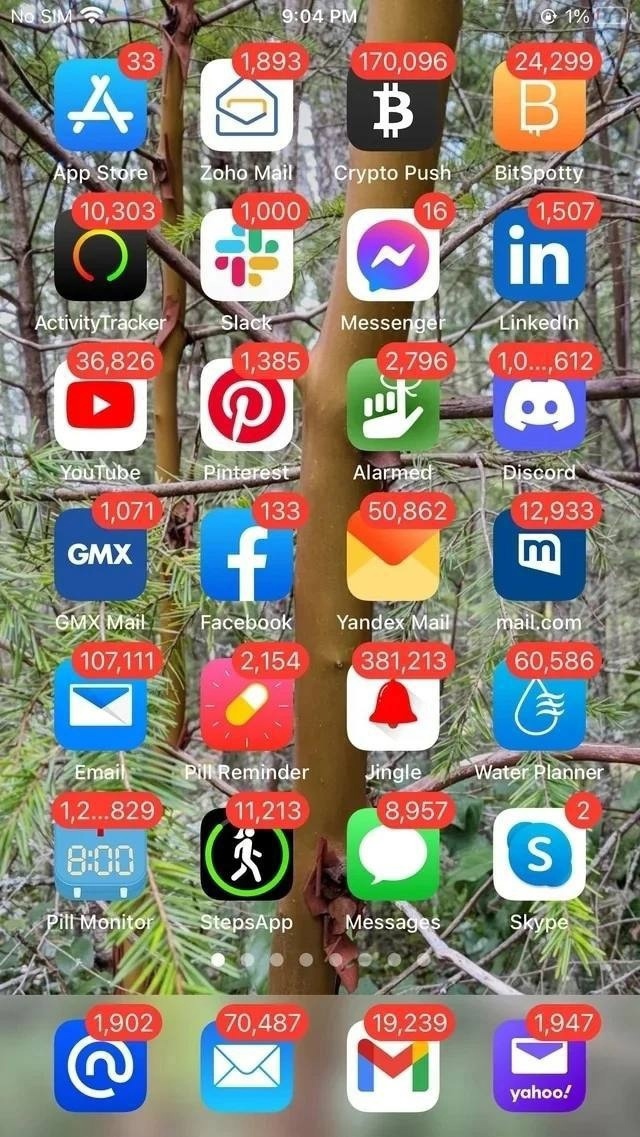
Task: Tap the Pinterest icon
Action: tap(246, 405)
